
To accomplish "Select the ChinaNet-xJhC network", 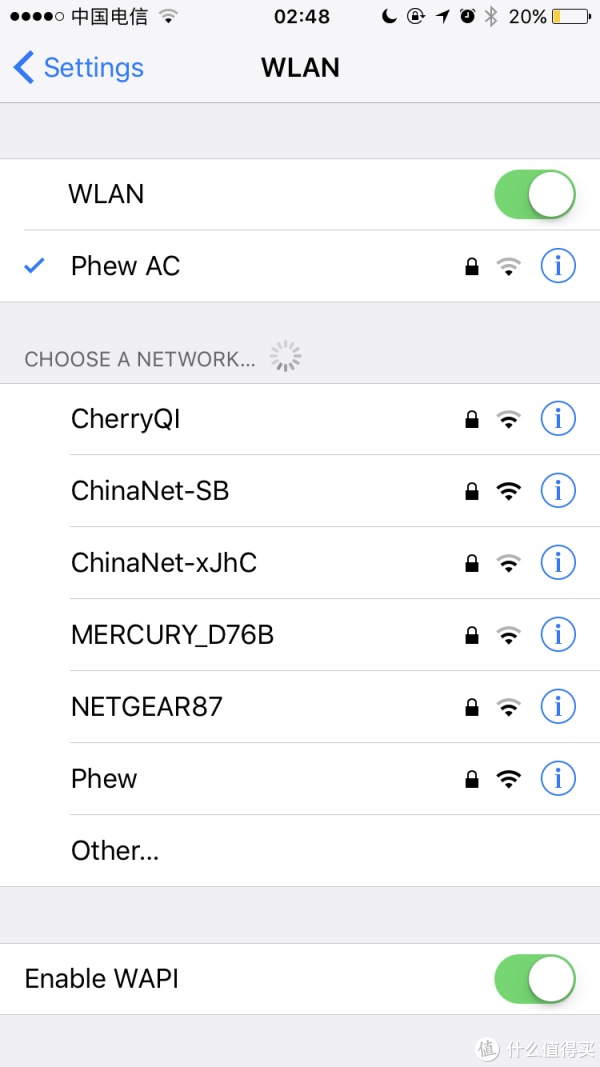I will (164, 563).
